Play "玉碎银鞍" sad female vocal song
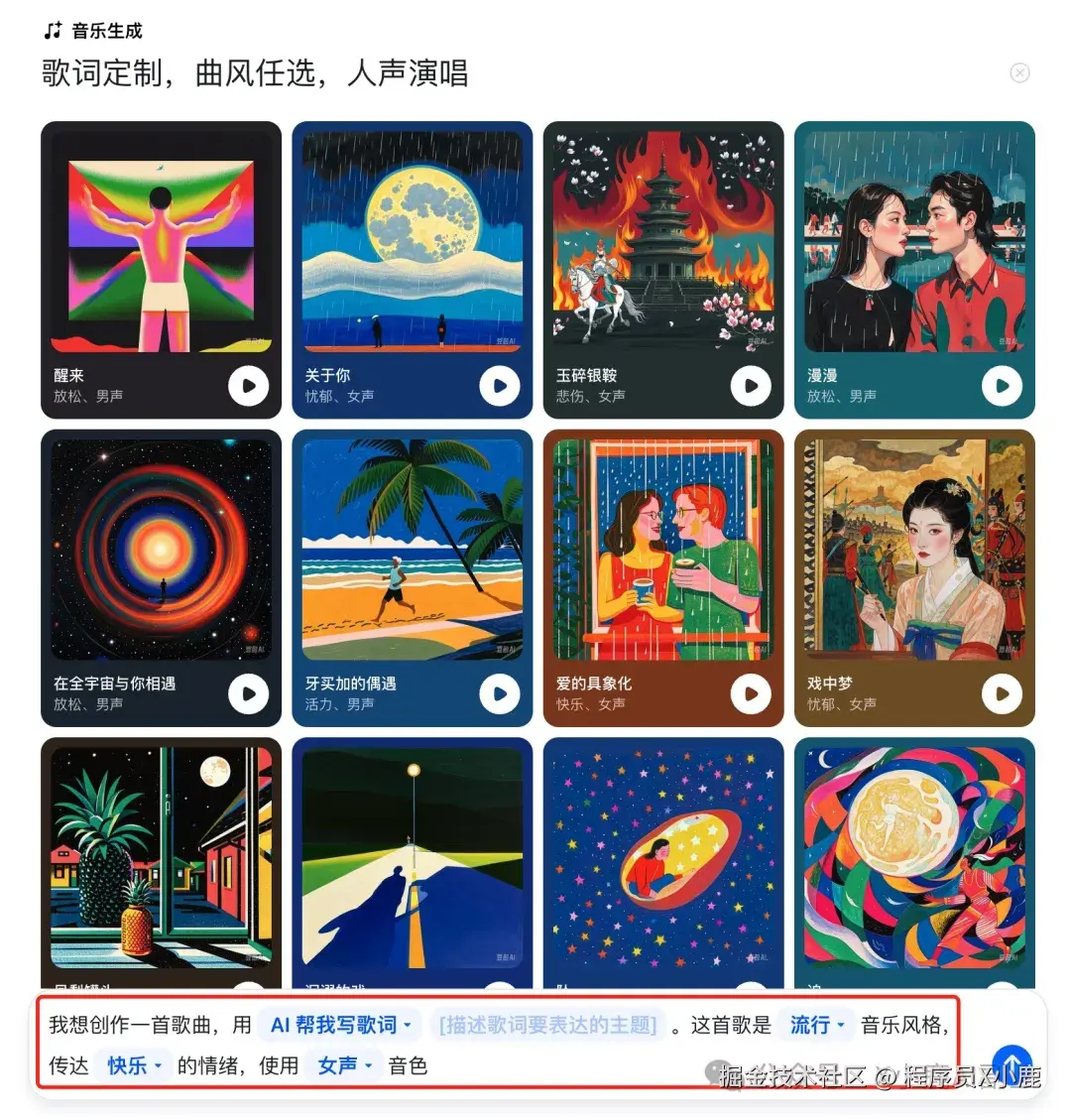 point(751,387)
